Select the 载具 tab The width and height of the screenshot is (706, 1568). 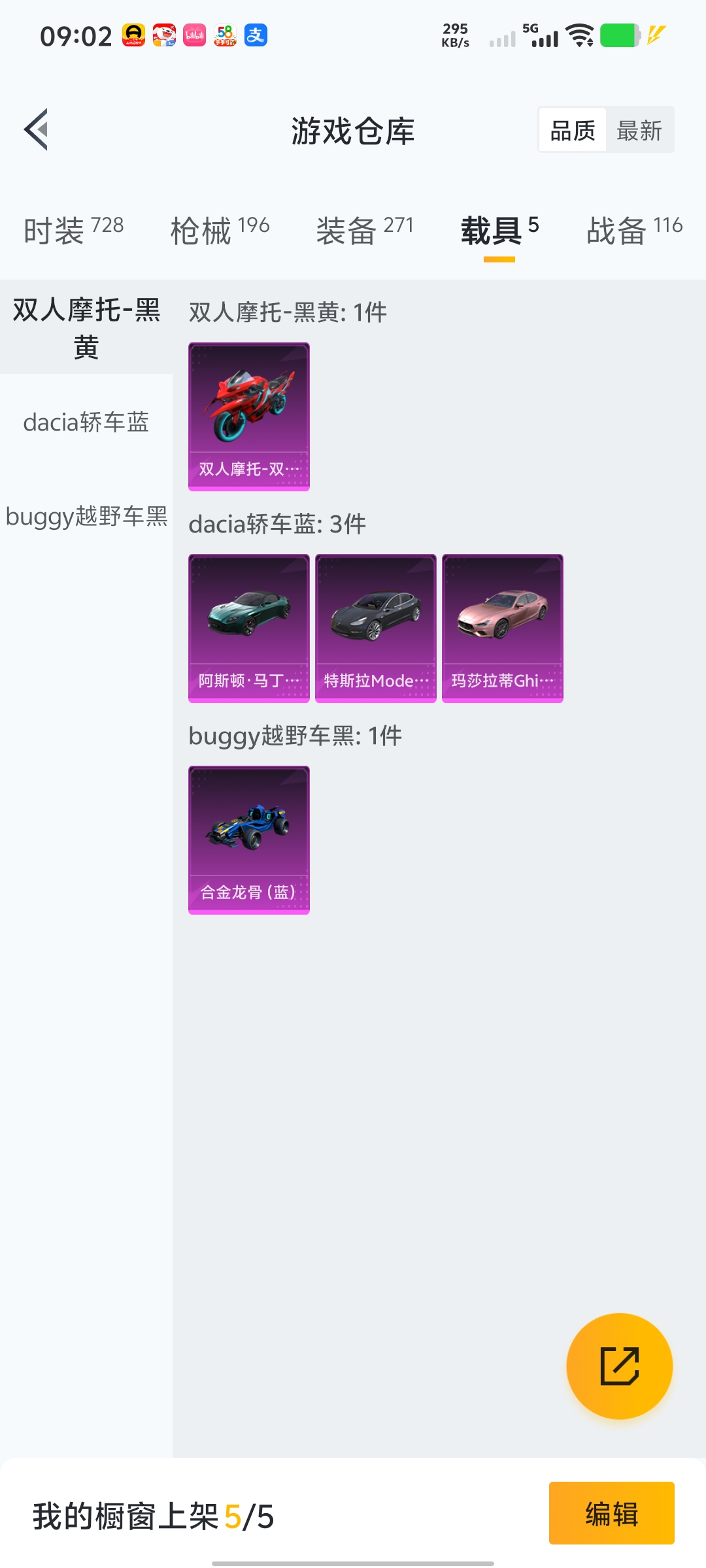(x=499, y=230)
